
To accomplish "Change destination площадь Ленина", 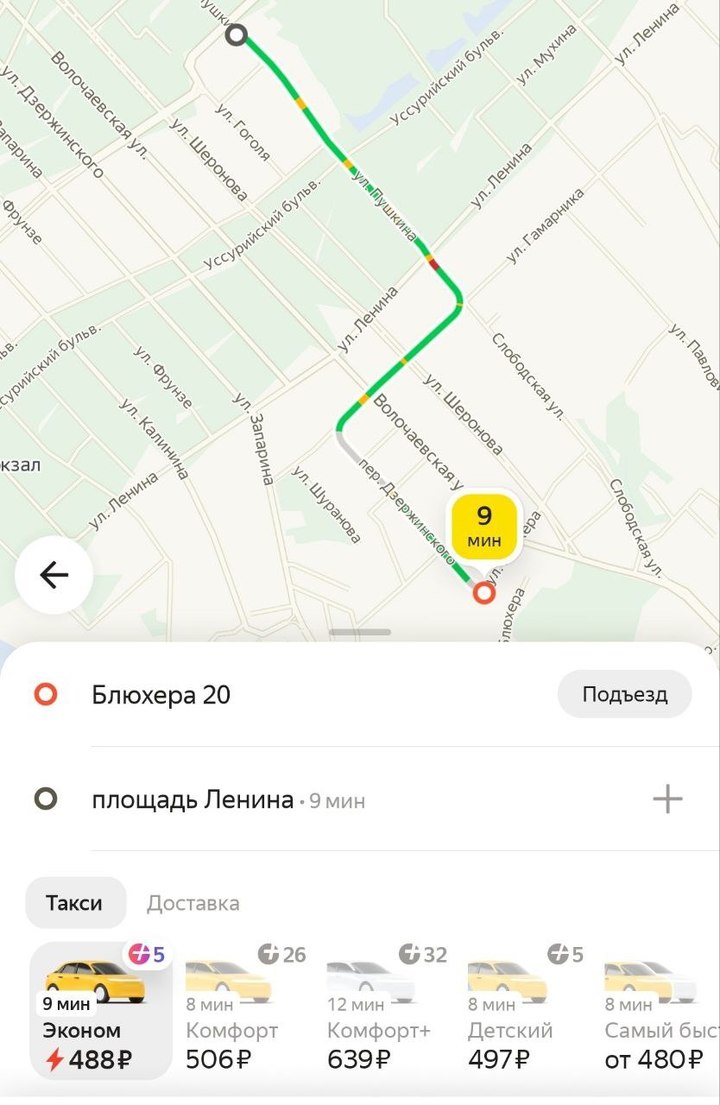I will point(194,800).
